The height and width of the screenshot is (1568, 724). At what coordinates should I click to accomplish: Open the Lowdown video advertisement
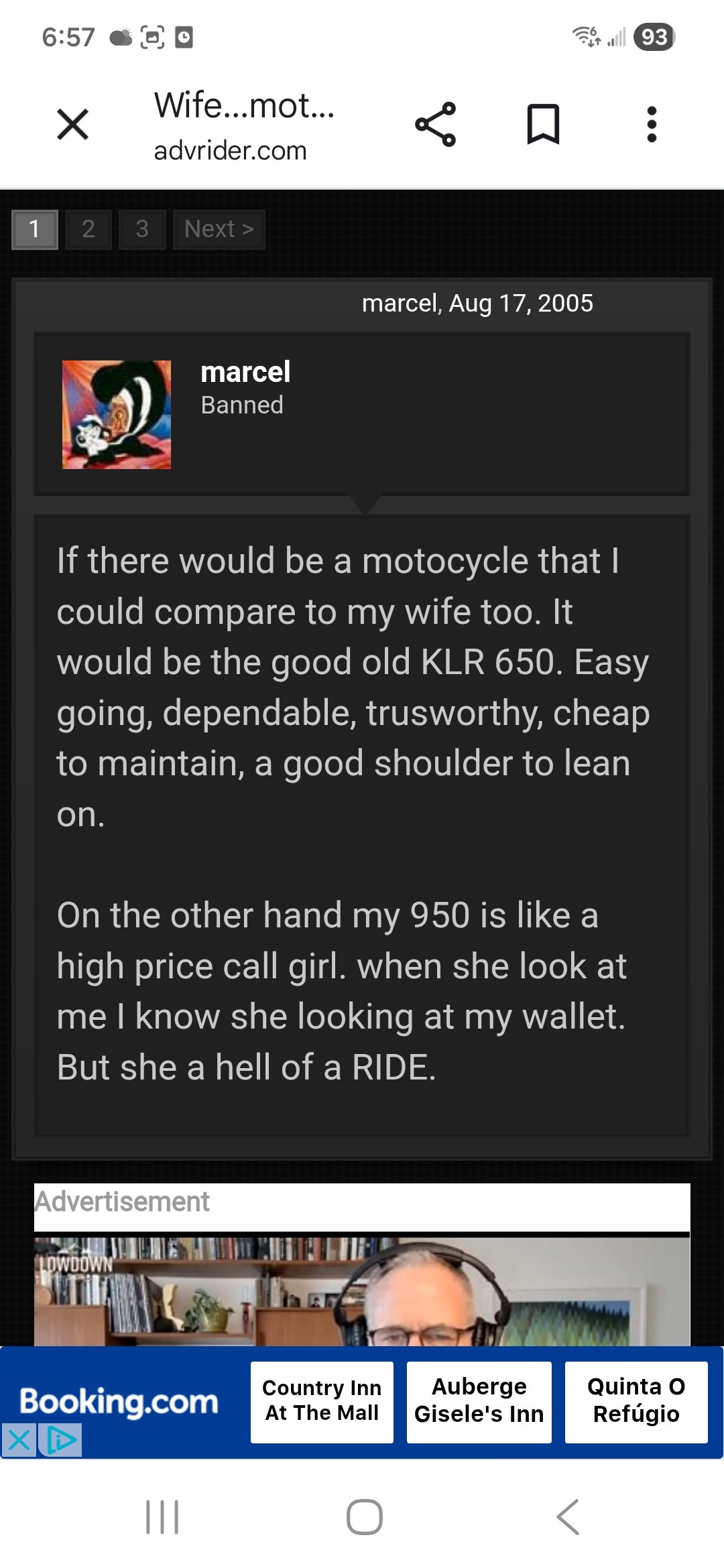[x=362, y=1291]
